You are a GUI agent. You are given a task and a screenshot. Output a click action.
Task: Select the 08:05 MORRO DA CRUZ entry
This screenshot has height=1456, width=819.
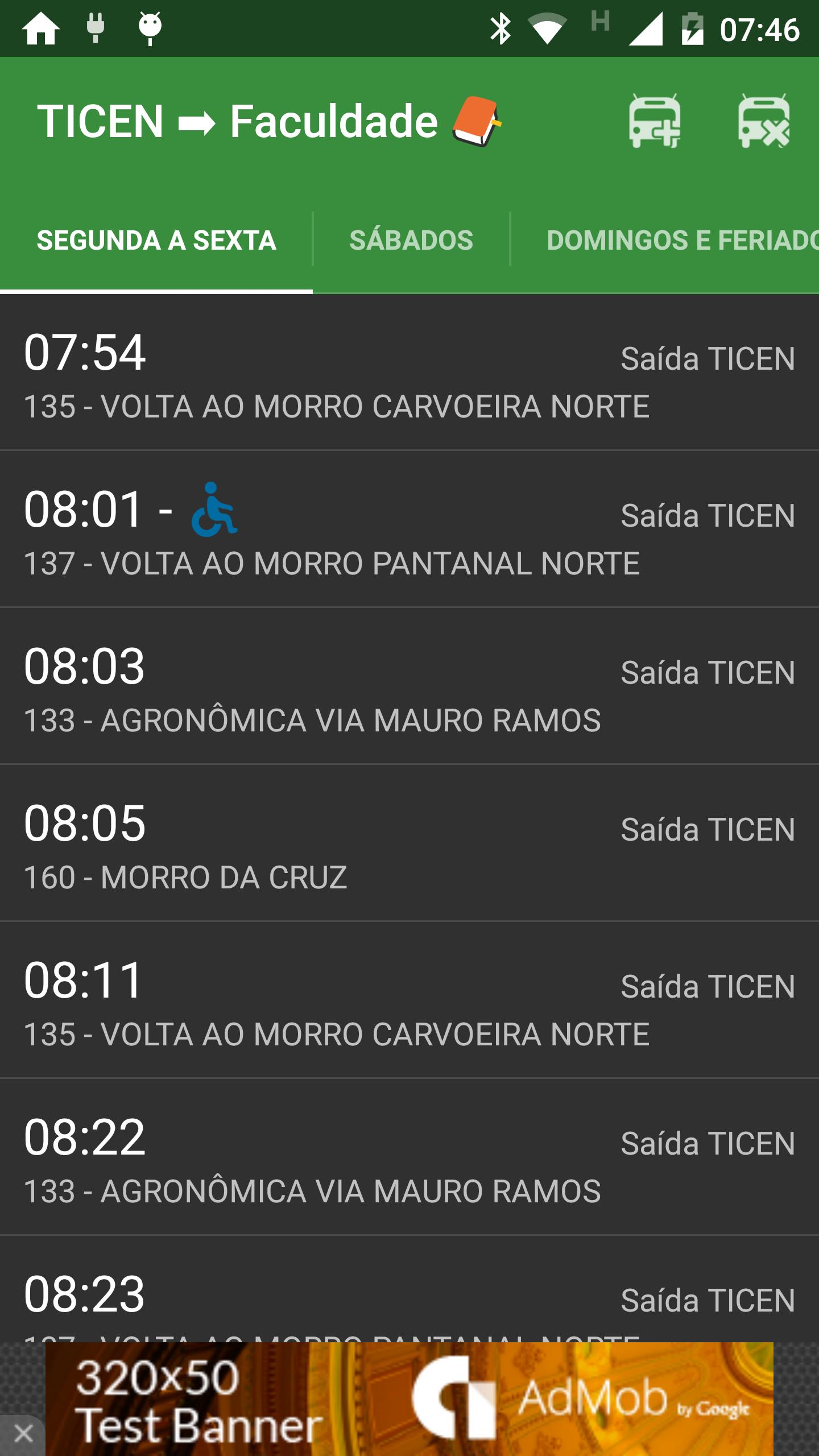409,847
